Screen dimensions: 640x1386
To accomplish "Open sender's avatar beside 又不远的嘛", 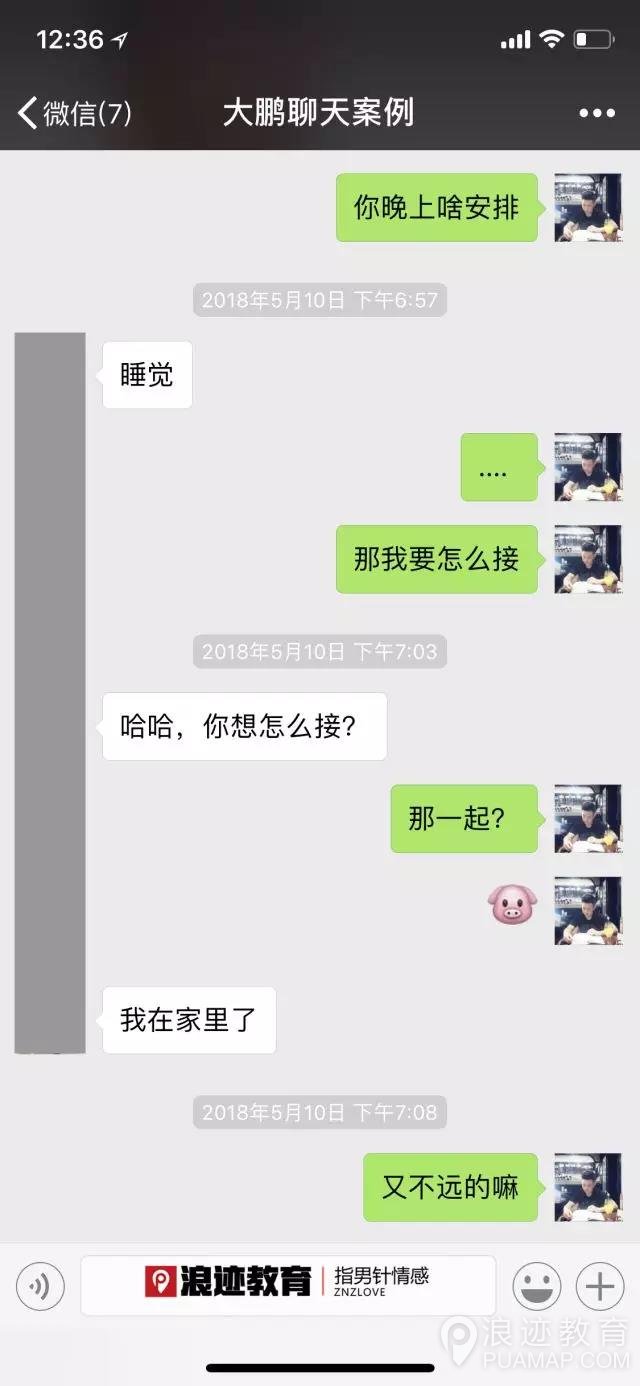I will pyautogui.click(x=588, y=1187).
